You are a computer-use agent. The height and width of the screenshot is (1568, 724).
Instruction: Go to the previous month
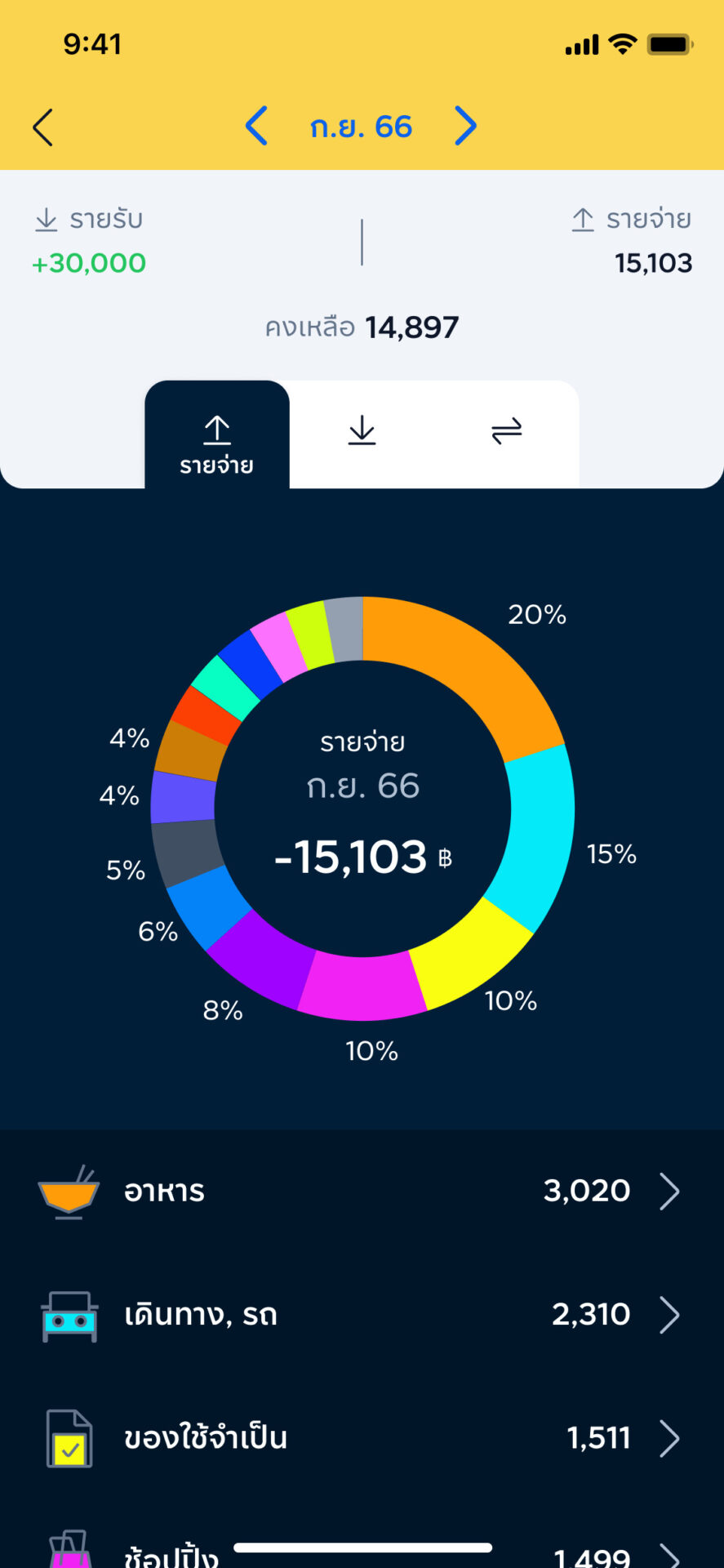[256, 127]
